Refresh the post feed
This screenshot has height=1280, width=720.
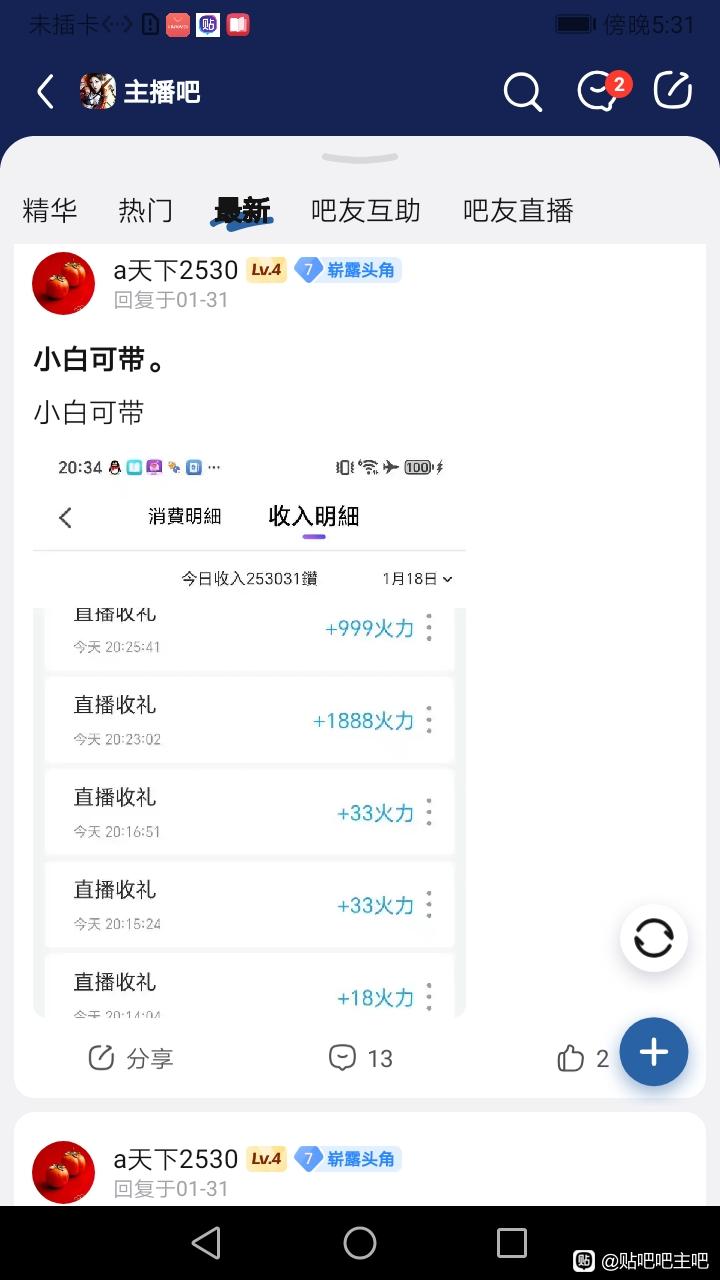(654, 939)
